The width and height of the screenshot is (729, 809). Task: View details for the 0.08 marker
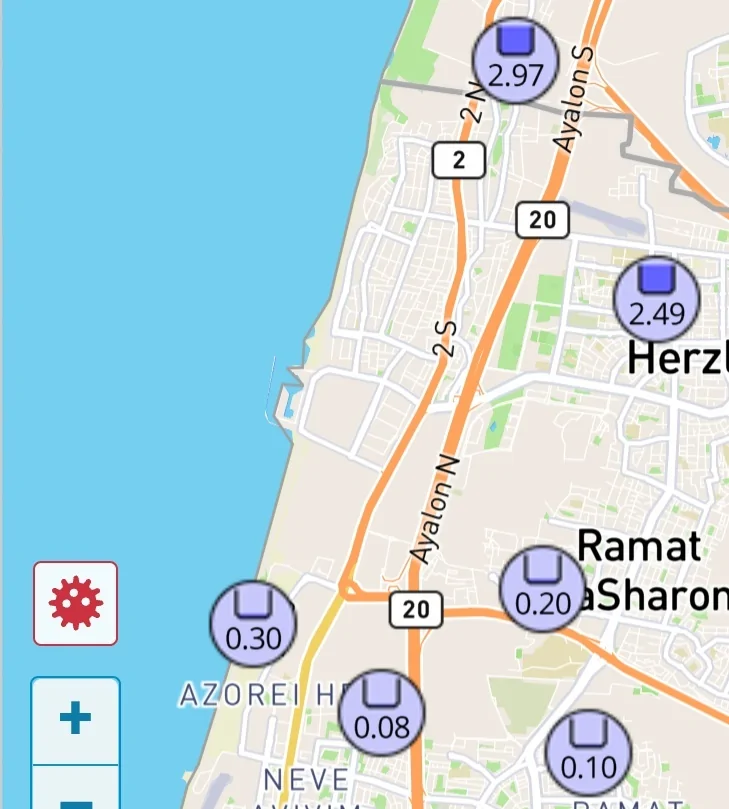(381, 712)
